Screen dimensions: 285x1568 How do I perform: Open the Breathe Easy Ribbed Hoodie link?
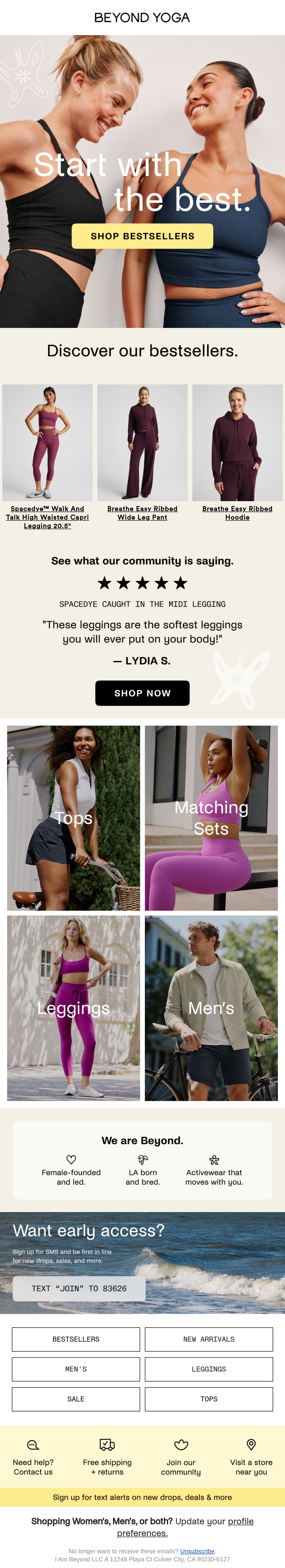coord(237,513)
